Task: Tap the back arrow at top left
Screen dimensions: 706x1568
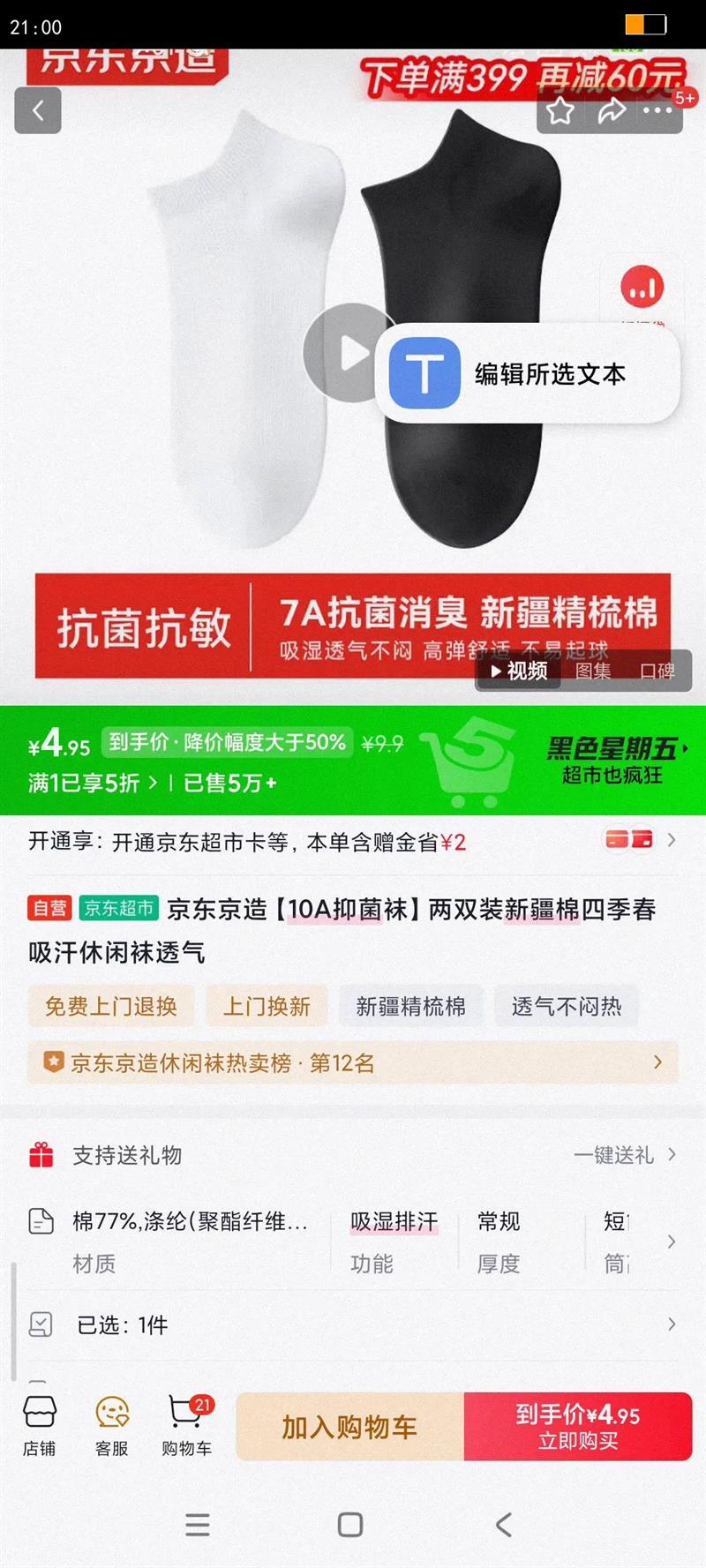Action: [x=37, y=110]
